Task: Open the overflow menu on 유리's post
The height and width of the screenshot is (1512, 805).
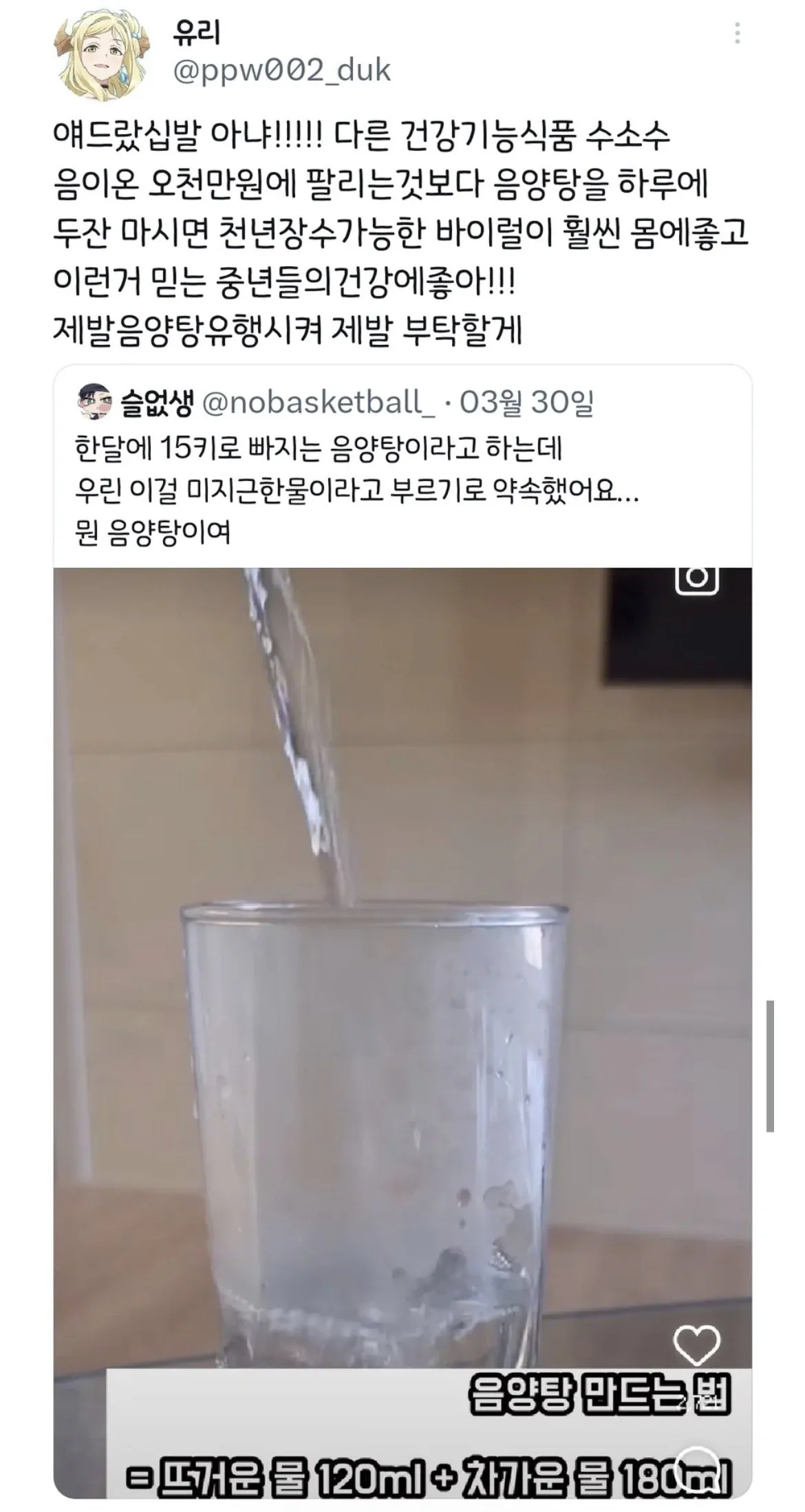Action: [737, 33]
